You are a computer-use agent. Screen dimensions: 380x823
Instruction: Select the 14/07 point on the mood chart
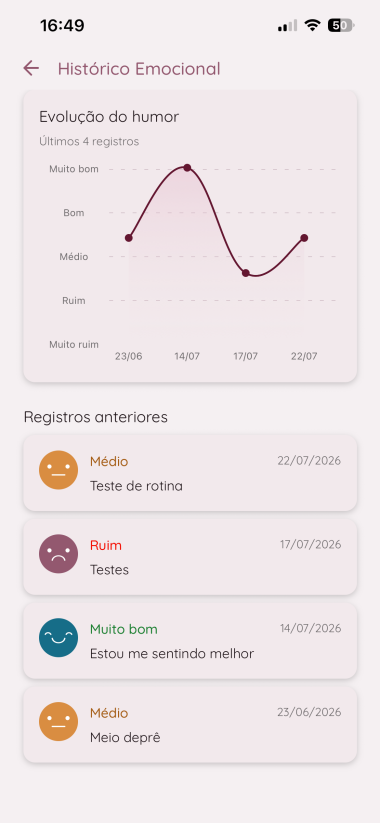click(187, 168)
